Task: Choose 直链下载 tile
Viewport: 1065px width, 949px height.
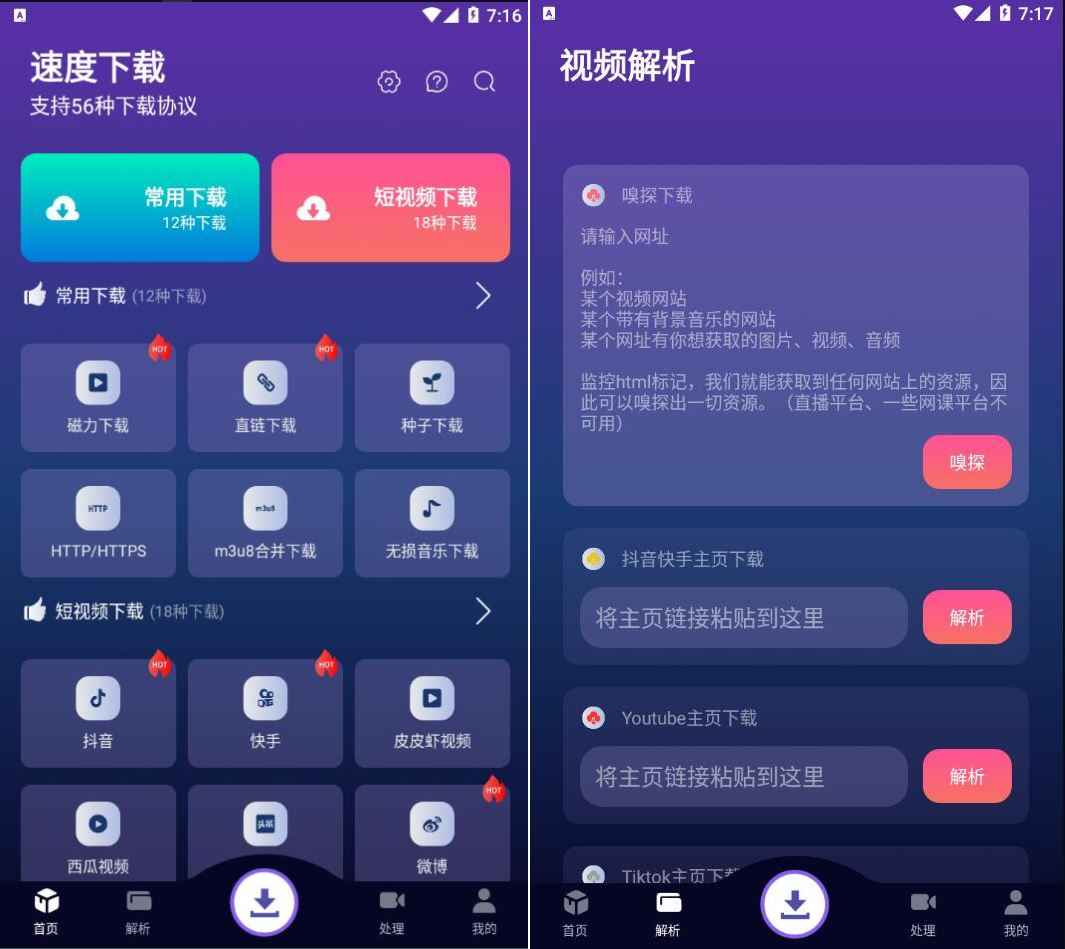Action: (x=265, y=398)
